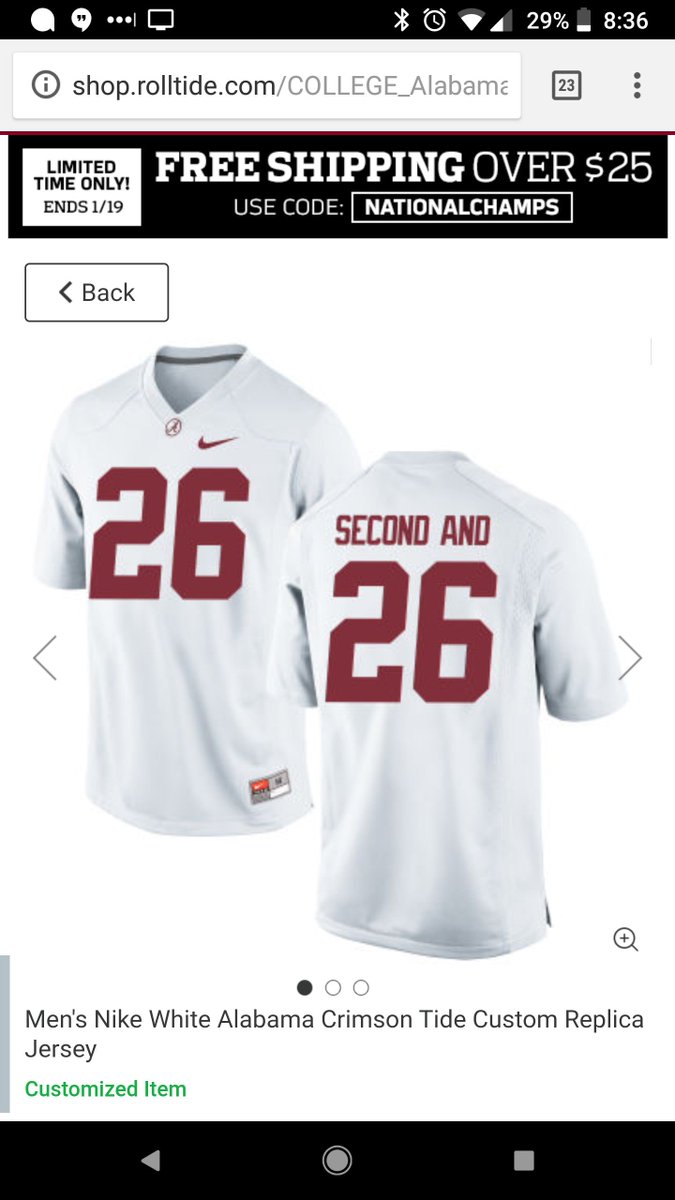Select the second image indicator dot

point(333,988)
